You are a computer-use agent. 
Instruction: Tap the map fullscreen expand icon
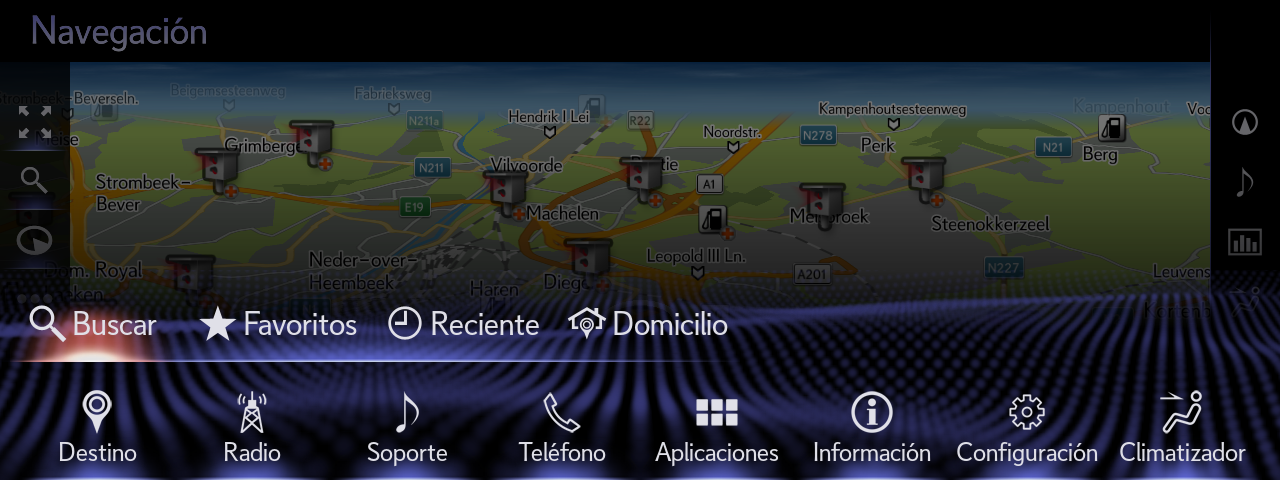34,121
